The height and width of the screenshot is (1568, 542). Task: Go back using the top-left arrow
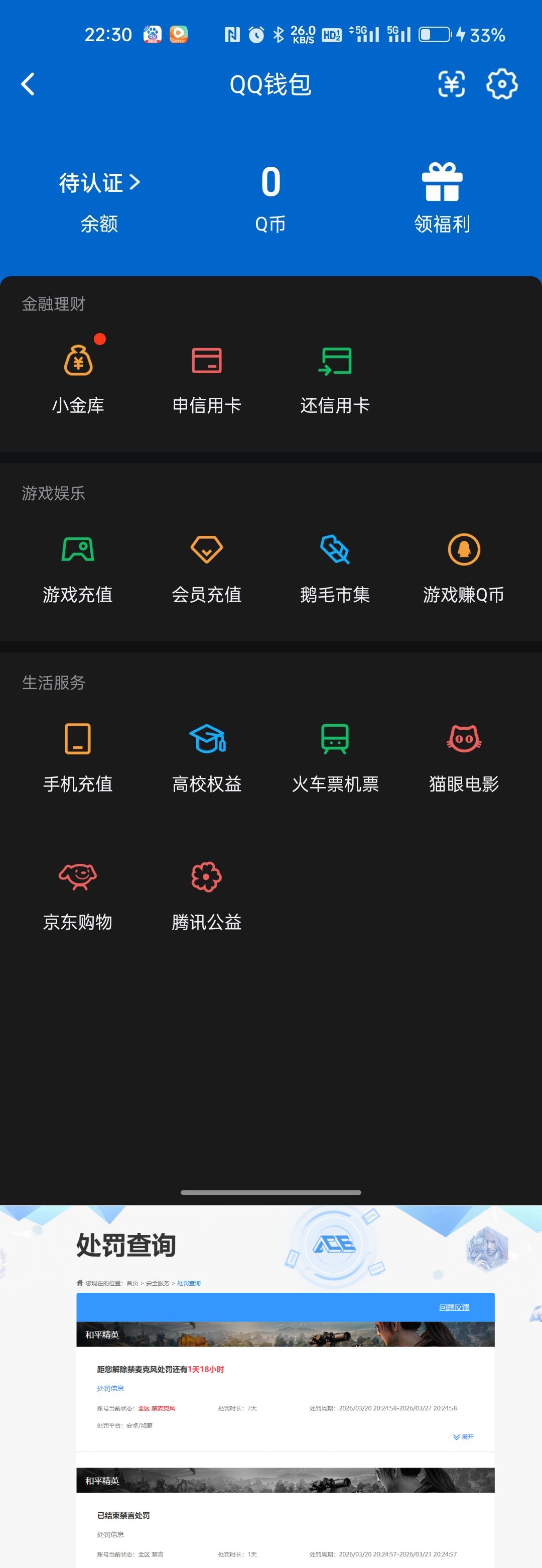tap(27, 84)
